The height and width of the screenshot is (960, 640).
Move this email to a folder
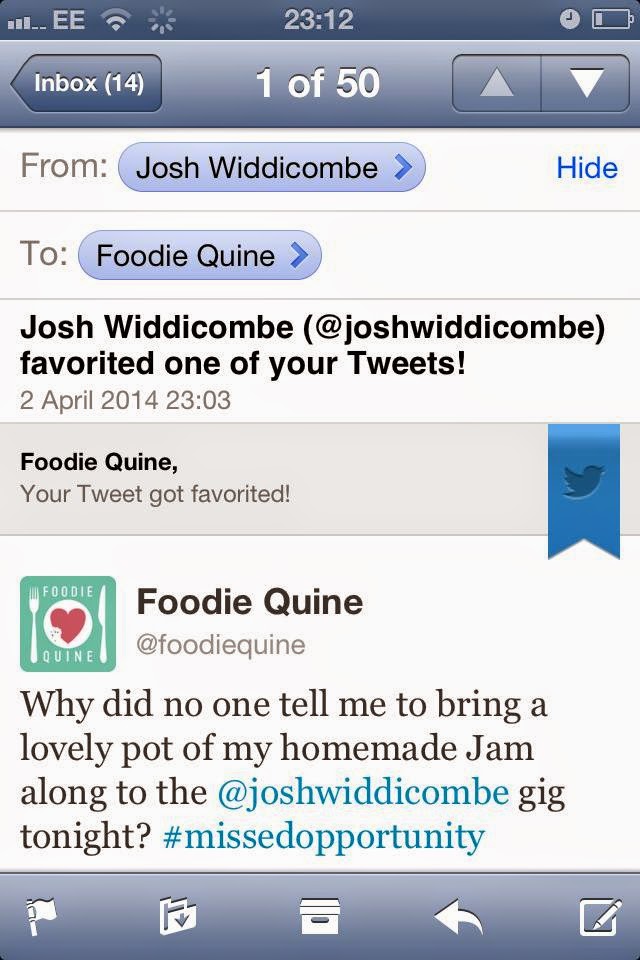pos(177,916)
